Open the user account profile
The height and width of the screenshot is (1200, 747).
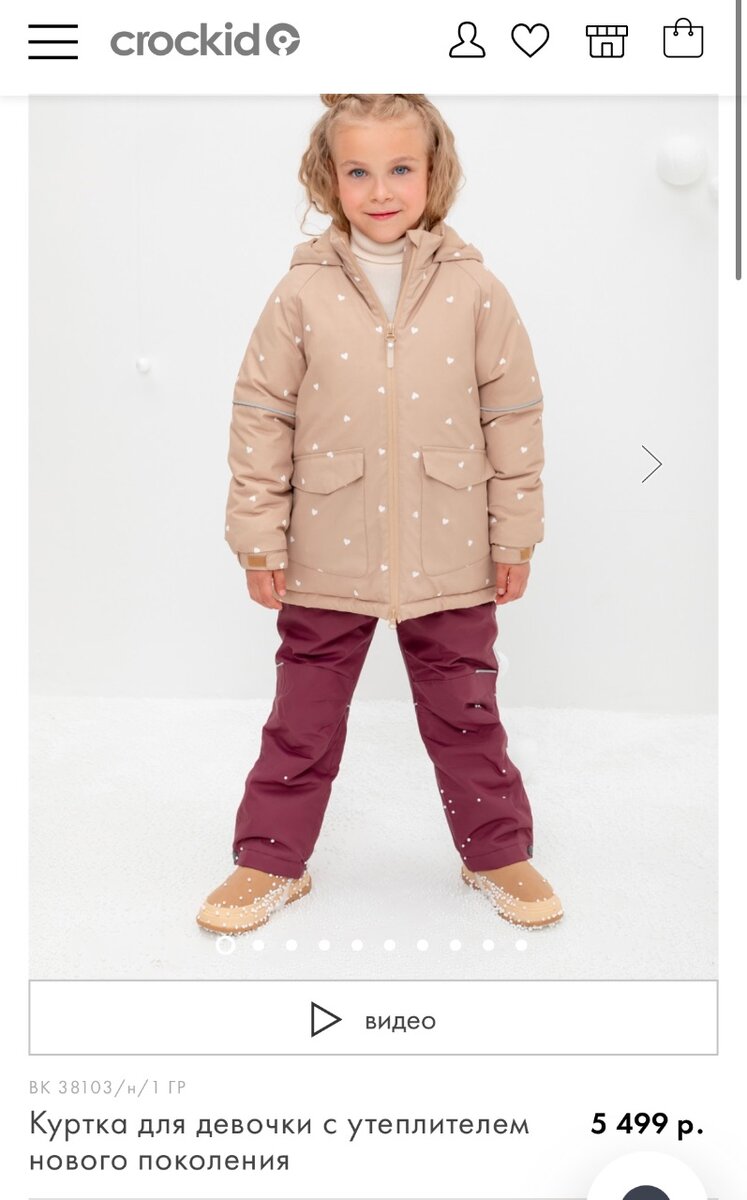point(467,41)
